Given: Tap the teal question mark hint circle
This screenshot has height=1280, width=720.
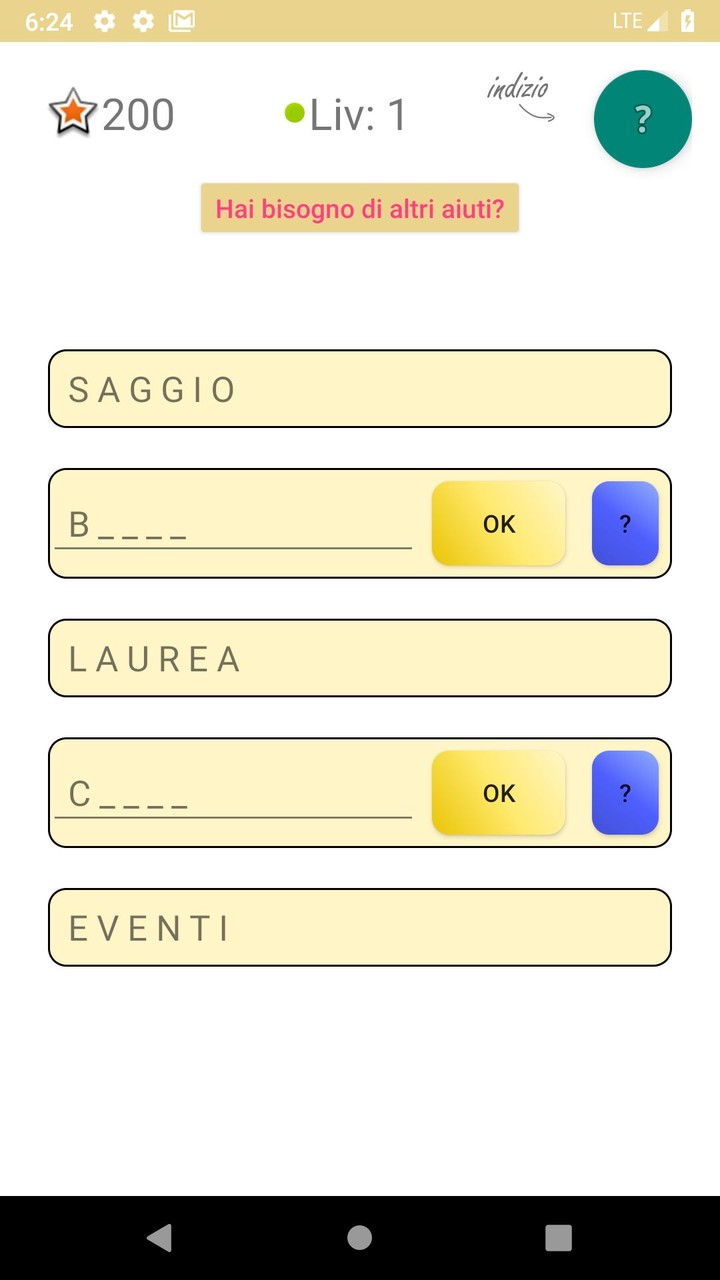Looking at the screenshot, I should click(643, 118).
